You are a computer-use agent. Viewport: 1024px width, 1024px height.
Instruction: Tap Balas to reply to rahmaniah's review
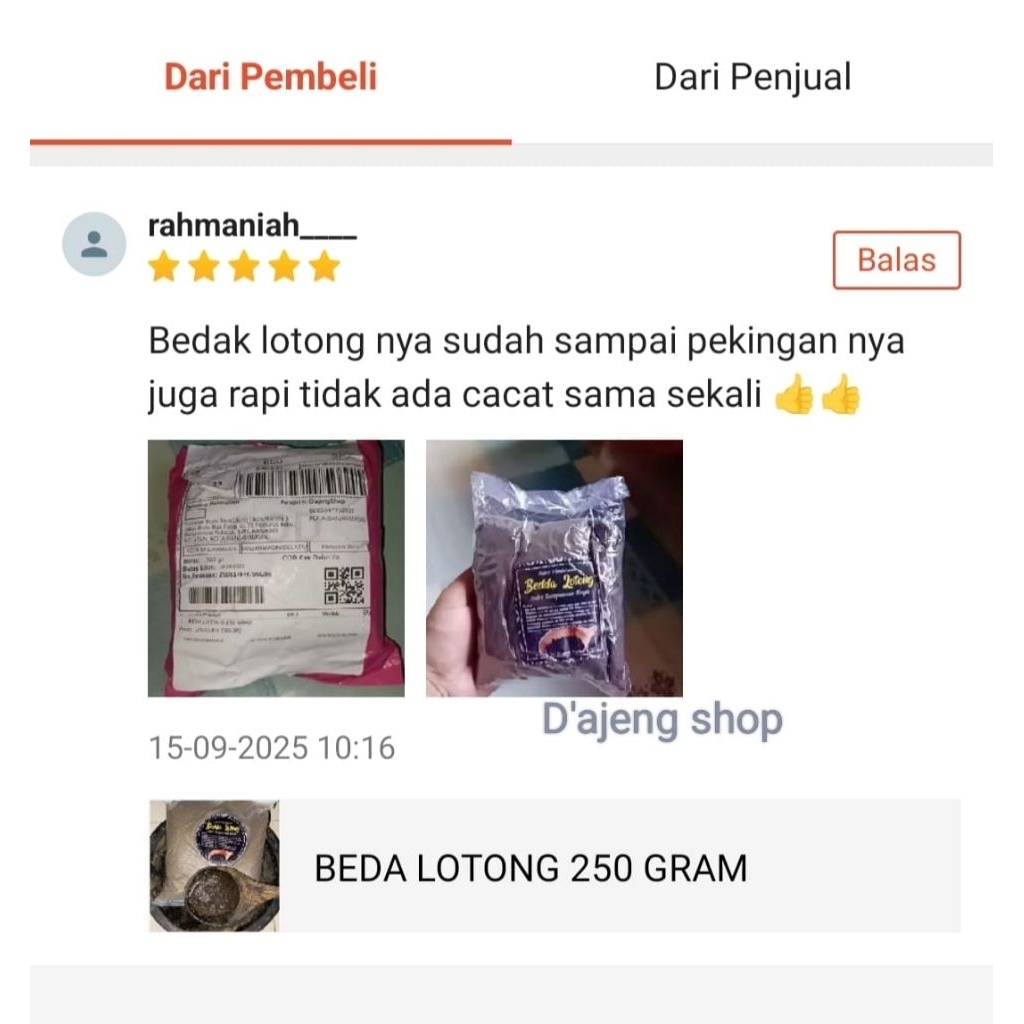[896, 260]
